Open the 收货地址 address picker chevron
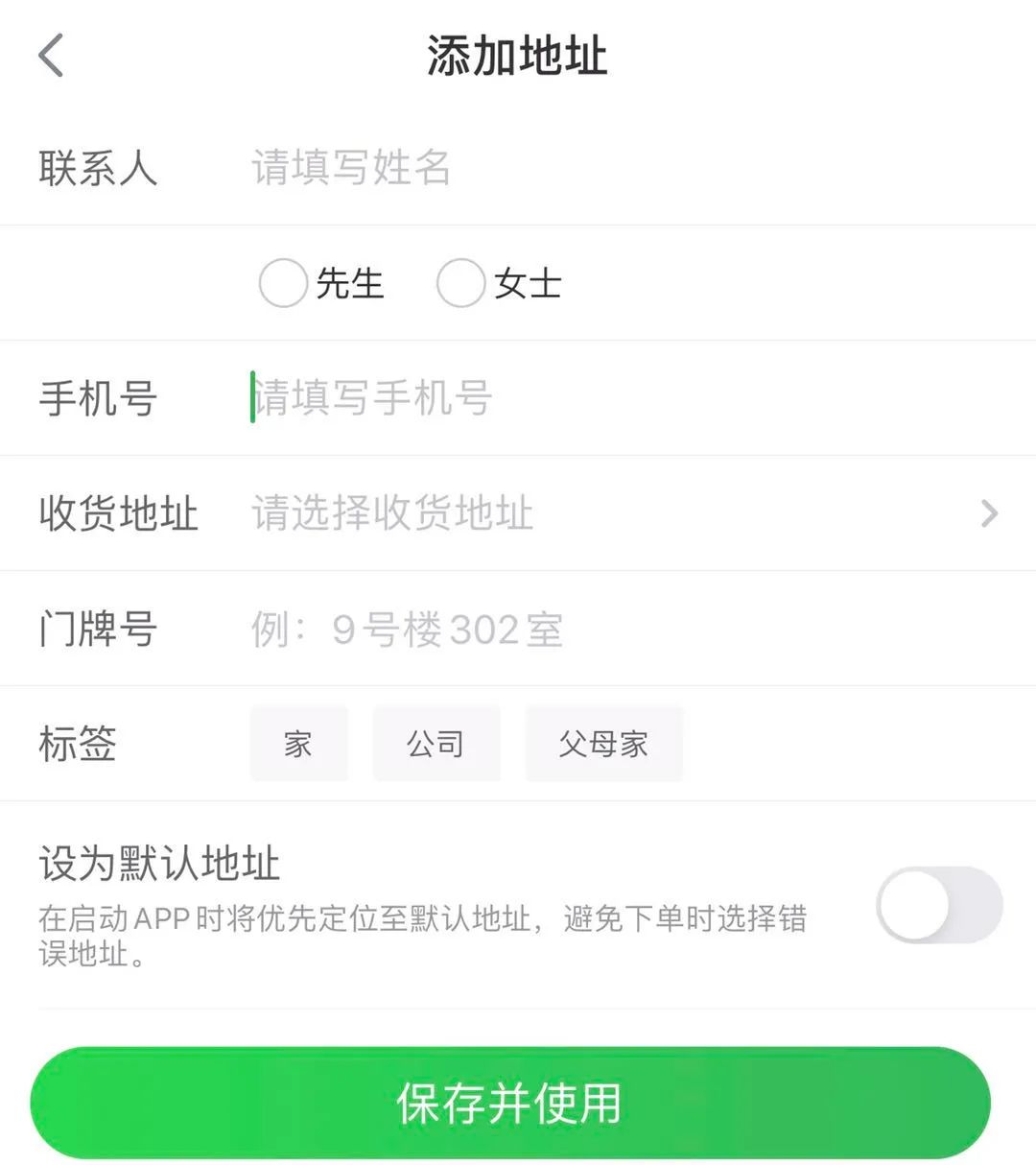This screenshot has width=1036, height=1165. [988, 514]
